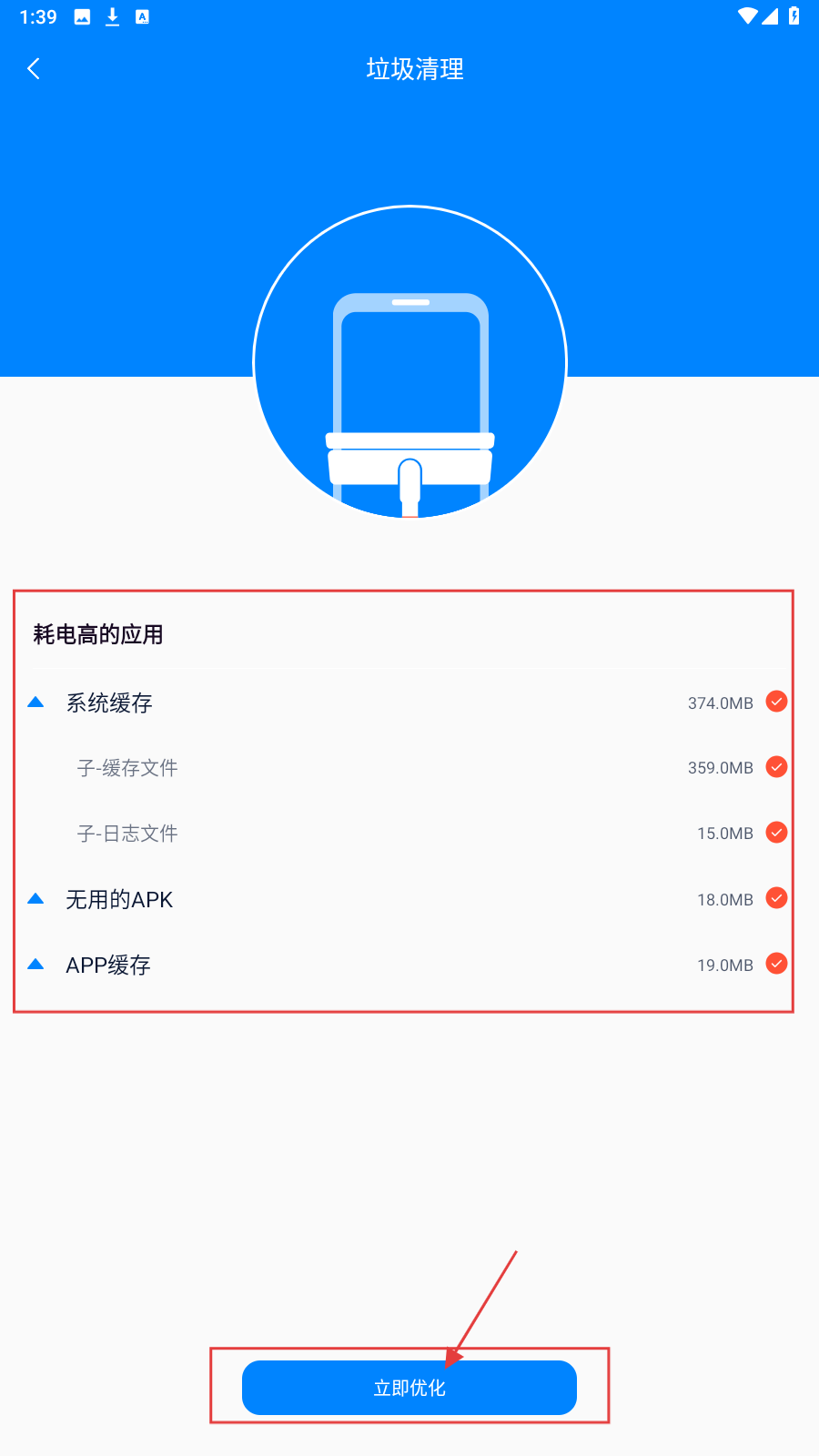
Task: Collapse the 系统缓存 group
Action: pyautogui.click(x=36, y=703)
